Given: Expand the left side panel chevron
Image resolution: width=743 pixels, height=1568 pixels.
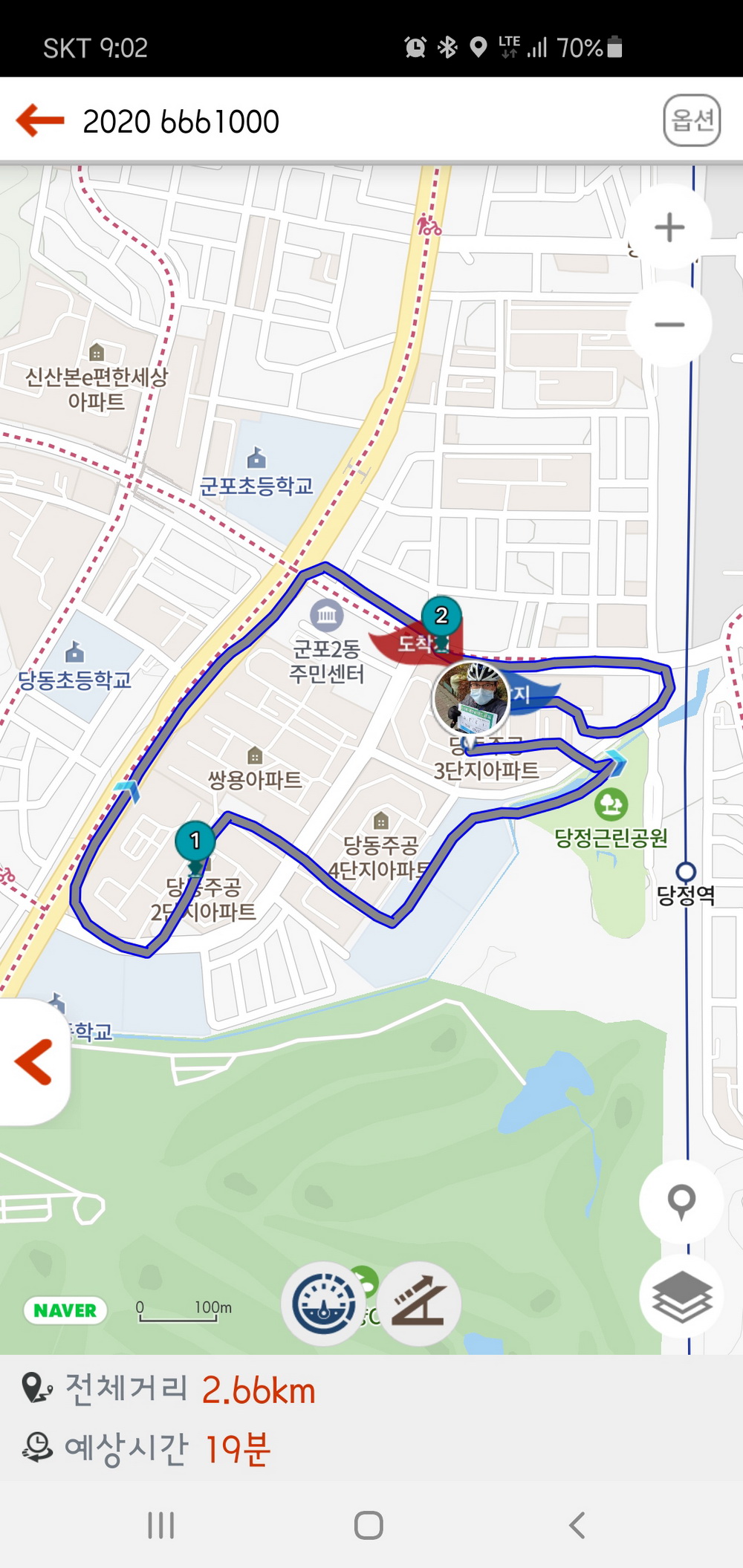Looking at the screenshot, I should click(33, 1062).
